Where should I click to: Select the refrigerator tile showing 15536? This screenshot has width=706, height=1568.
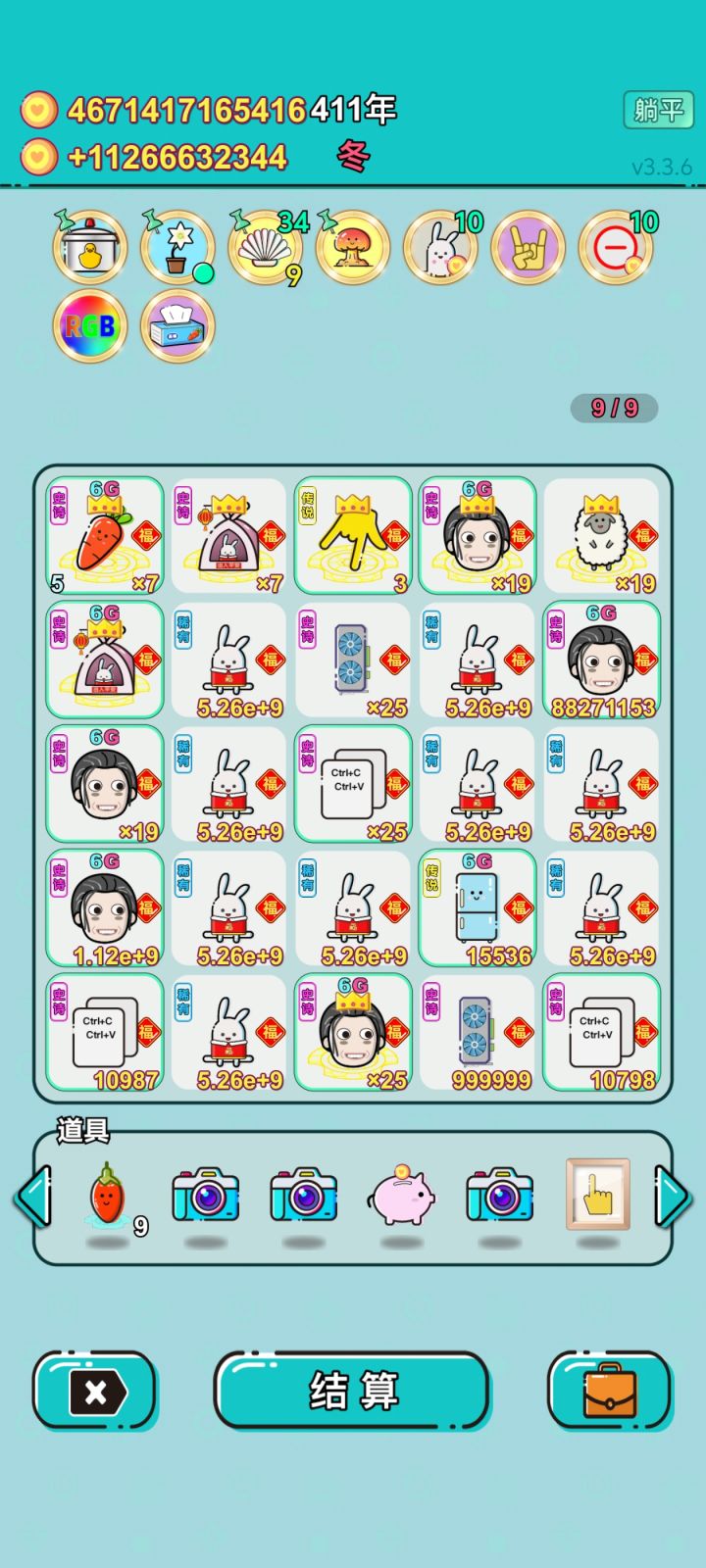click(x=477, y=906)
